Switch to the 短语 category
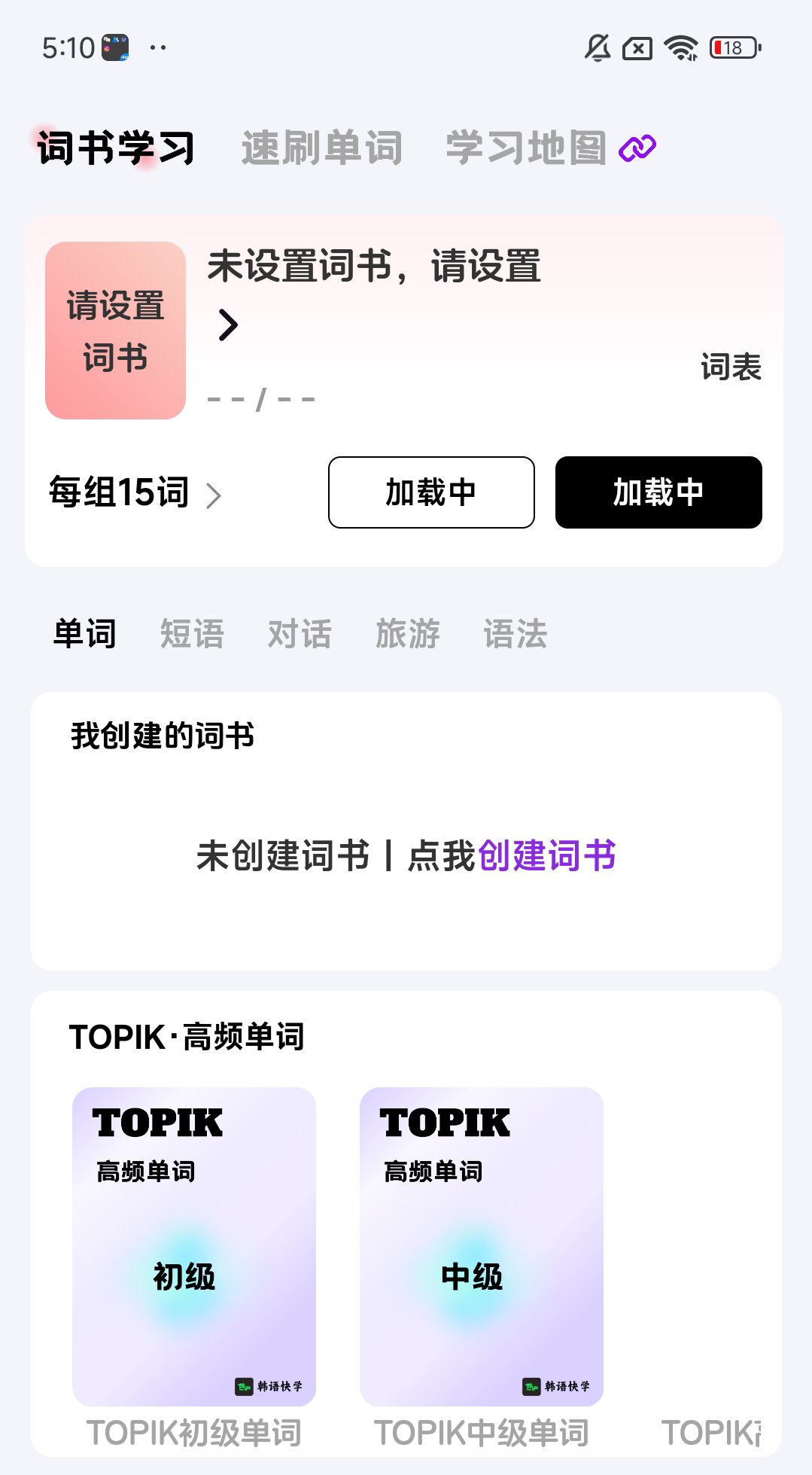812x1475 pixels. (x=192, y=633)
